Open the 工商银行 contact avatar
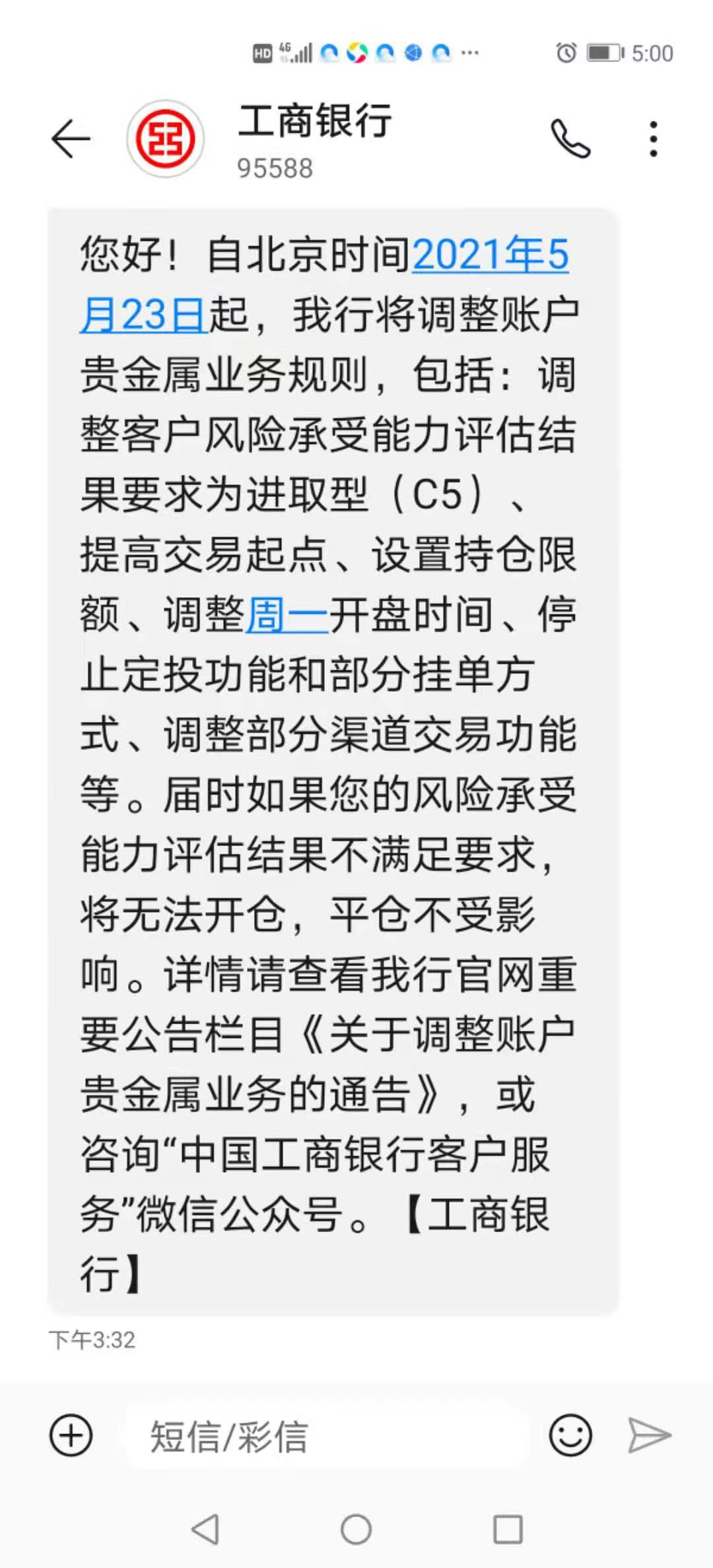 pos(165,139)
